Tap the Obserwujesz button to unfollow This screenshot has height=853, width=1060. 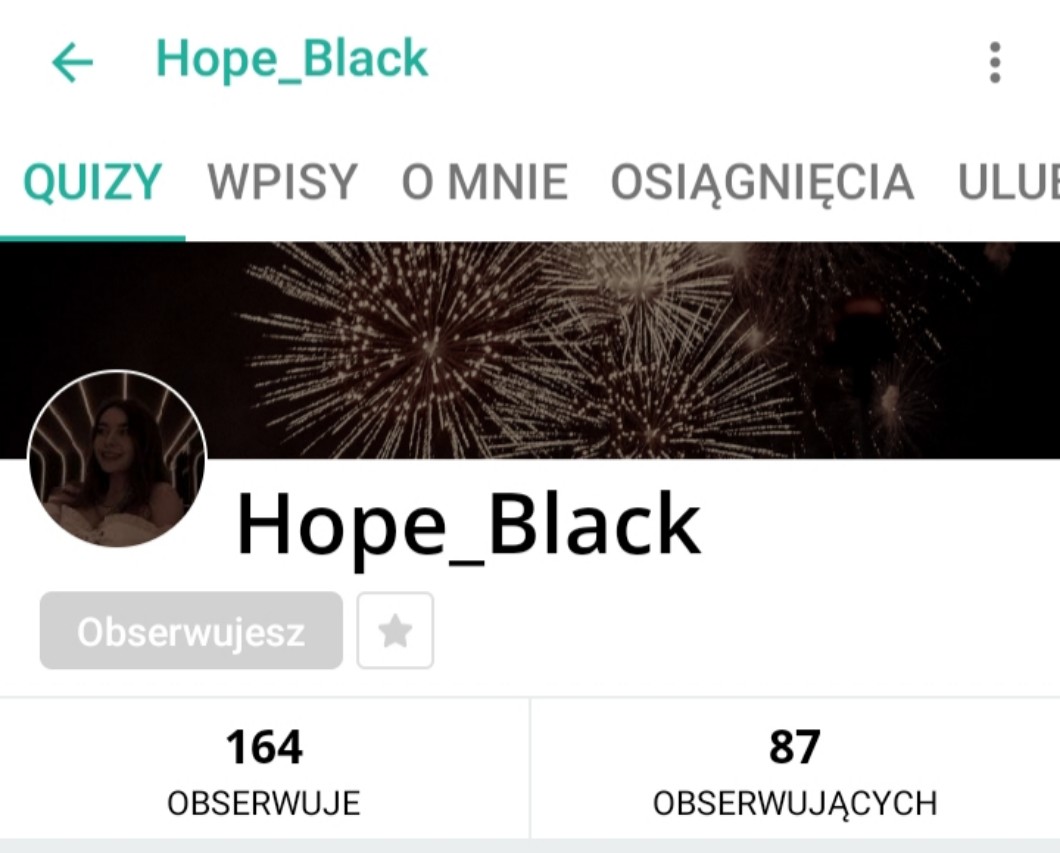pos(191,631)
